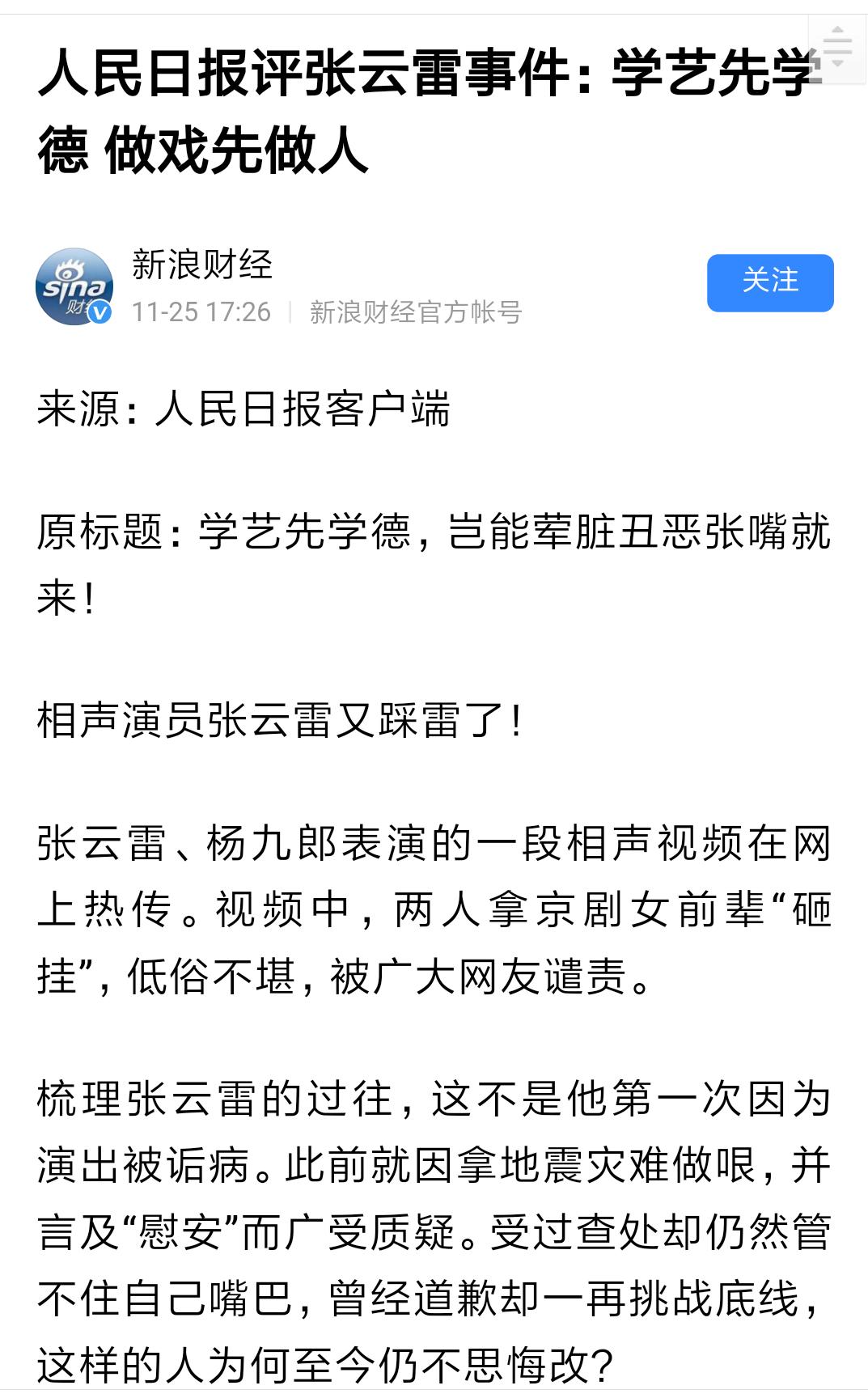The width and height of the screenshot is (868, 1394).
Task: Toggle follow state via the 关注 button
Action: pyautogui.click(x=769, y=285)
